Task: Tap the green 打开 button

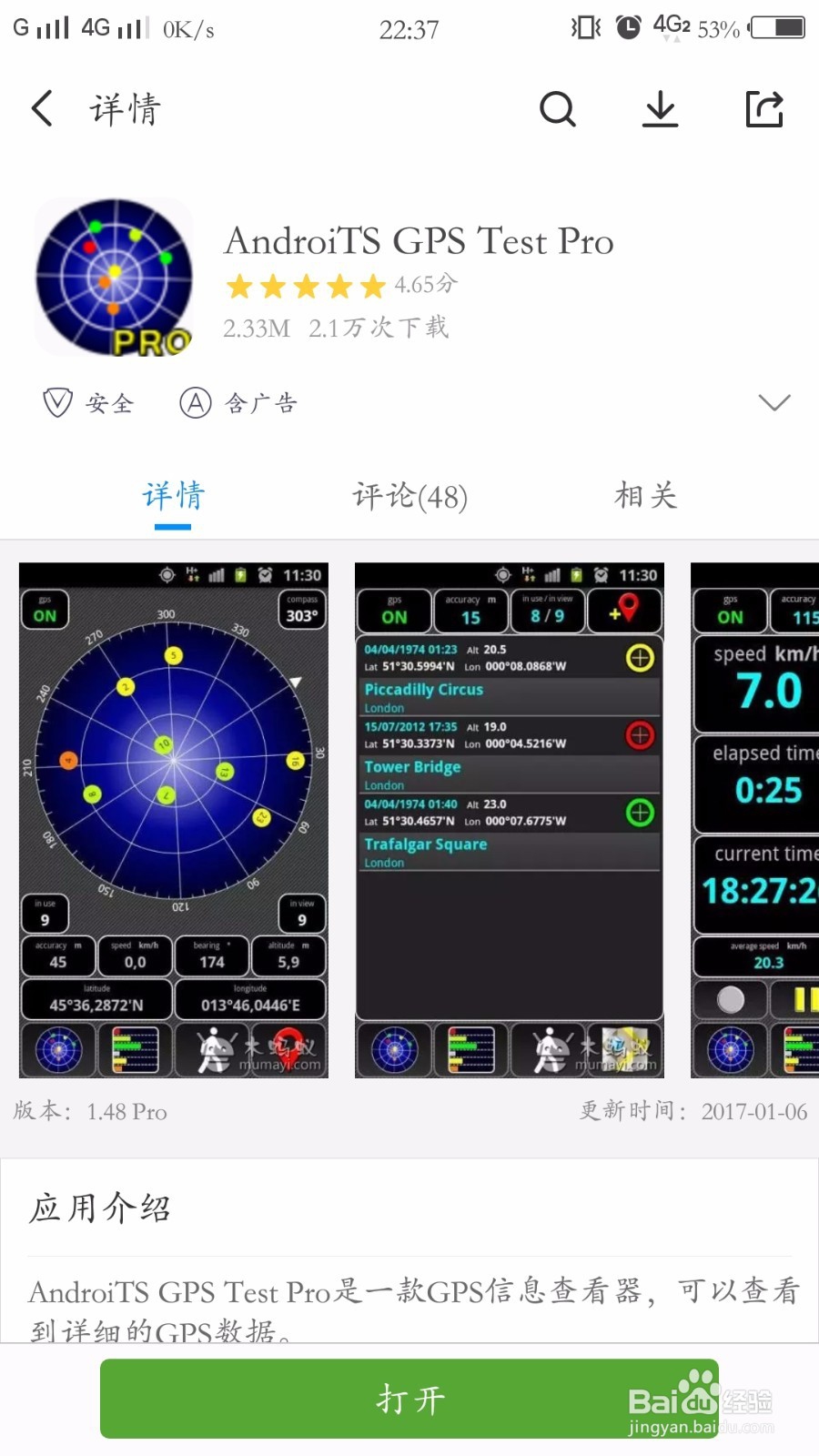Action: 409,1399
